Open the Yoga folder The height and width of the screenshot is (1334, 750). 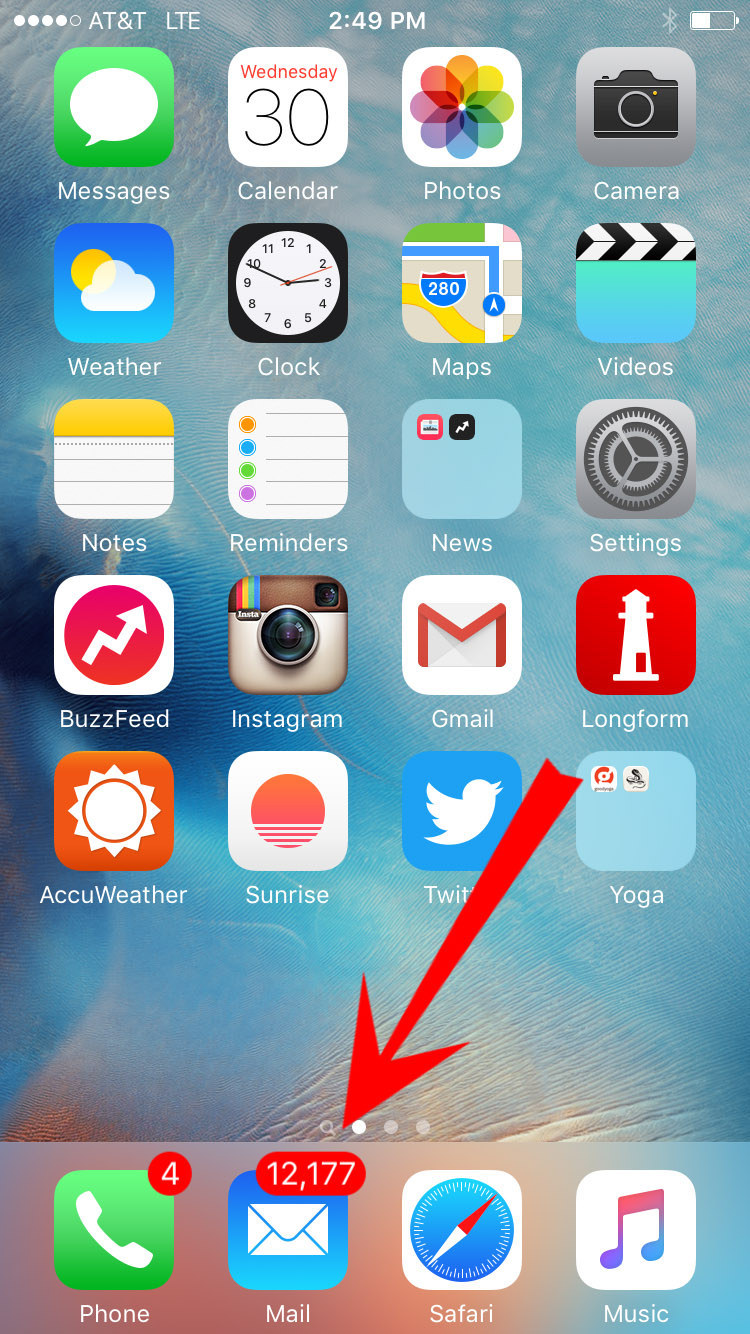tap(636, 811)
